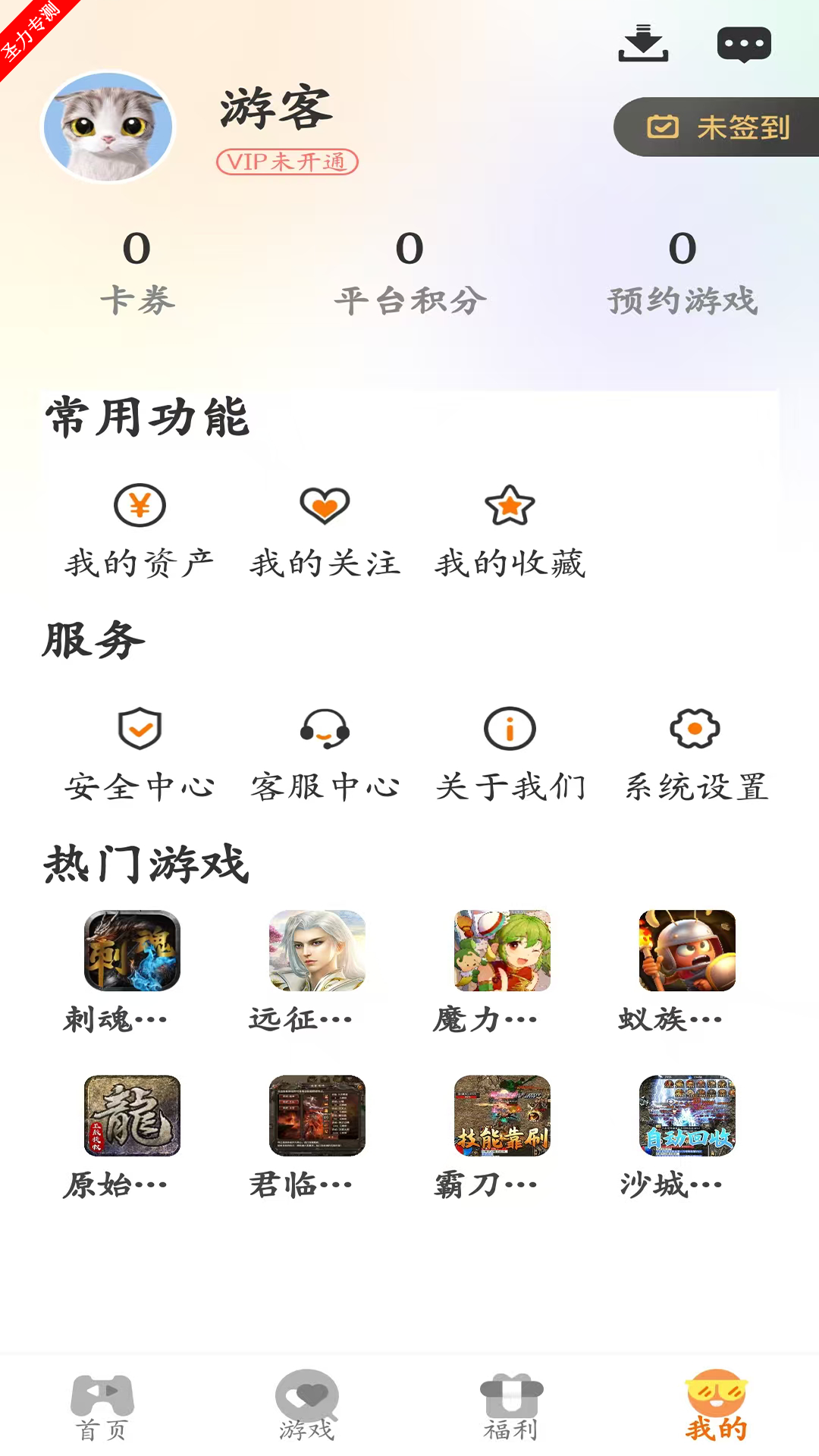This screenshot has width=819, height=1456.
Task: Select the 蚁族 game tile
Action: (687, 971)
